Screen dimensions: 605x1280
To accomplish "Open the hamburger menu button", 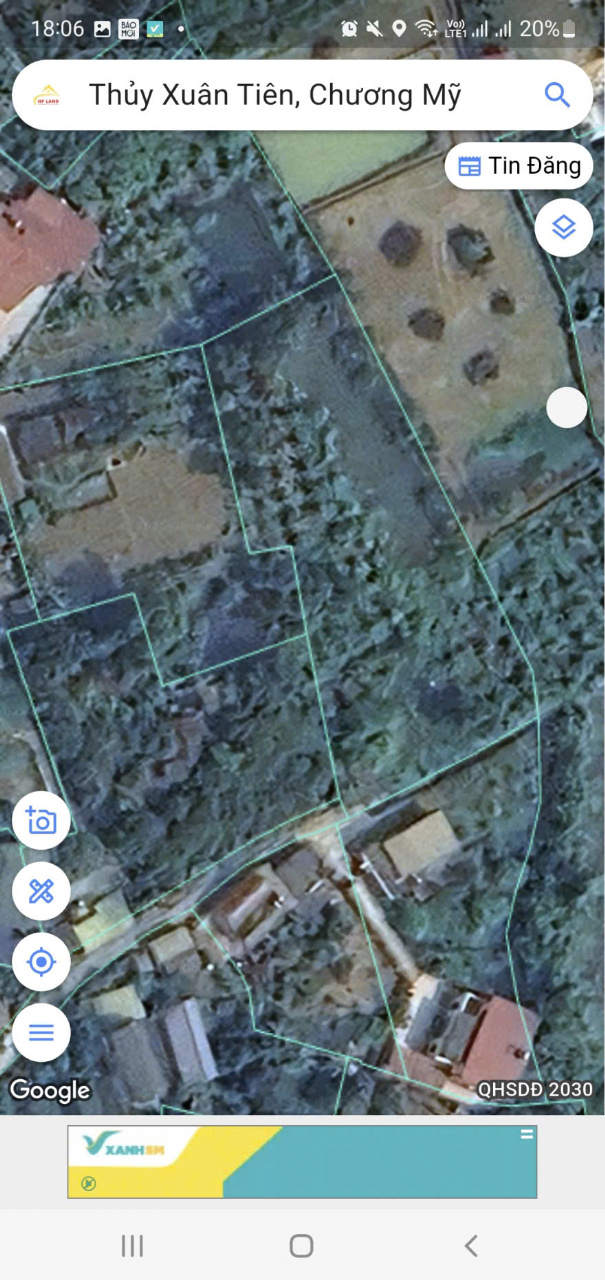I will pyautogui.click(x=41, y=1032).
